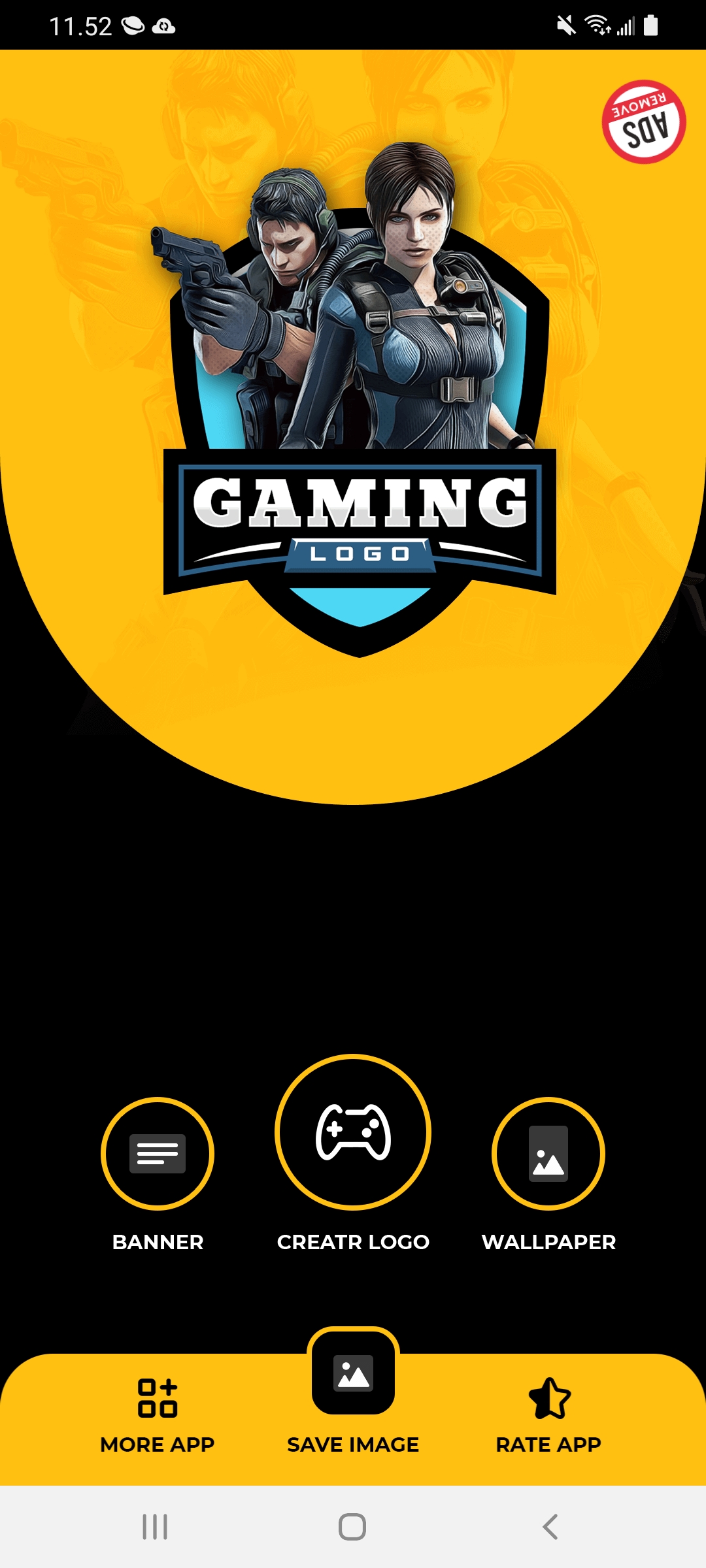Start creating a gaming logo

click(353, 1132)
